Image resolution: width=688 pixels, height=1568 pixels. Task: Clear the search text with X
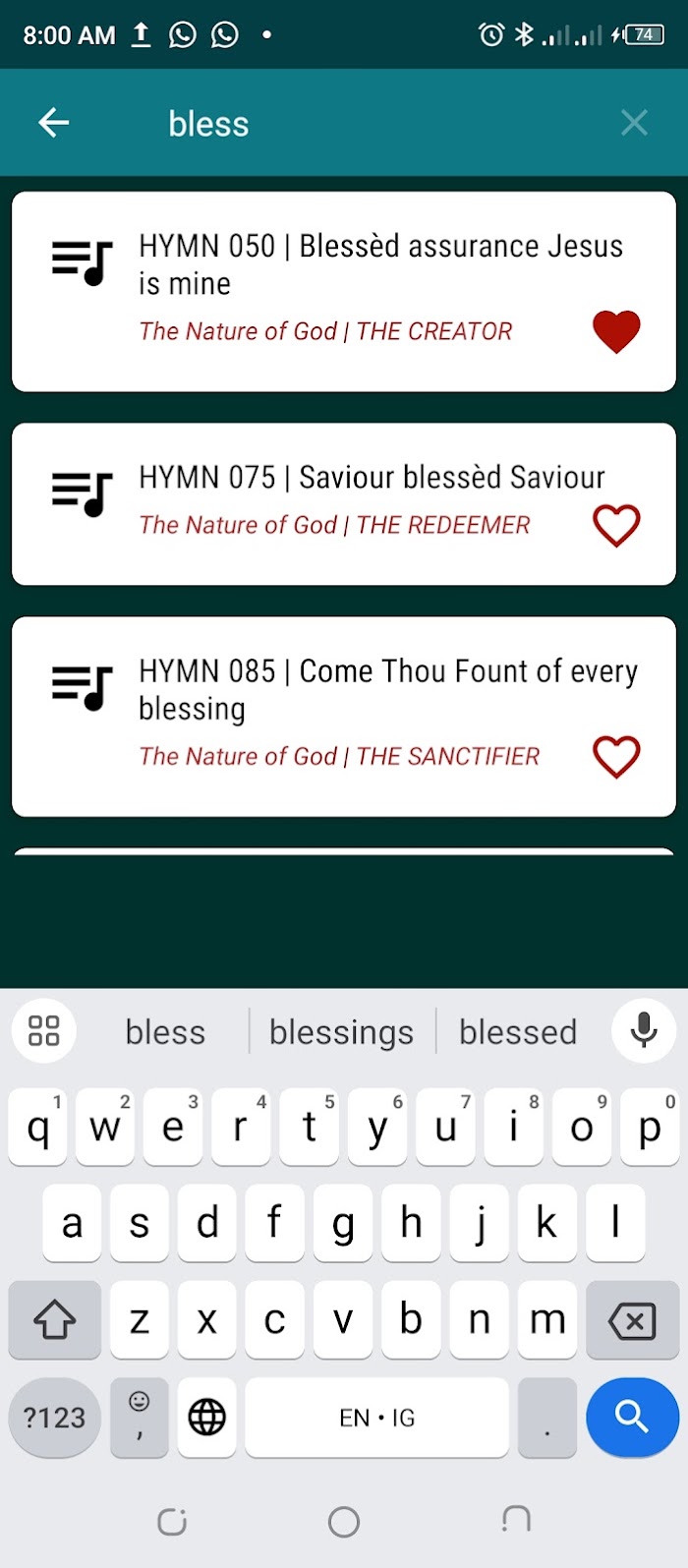pos(634,123)
